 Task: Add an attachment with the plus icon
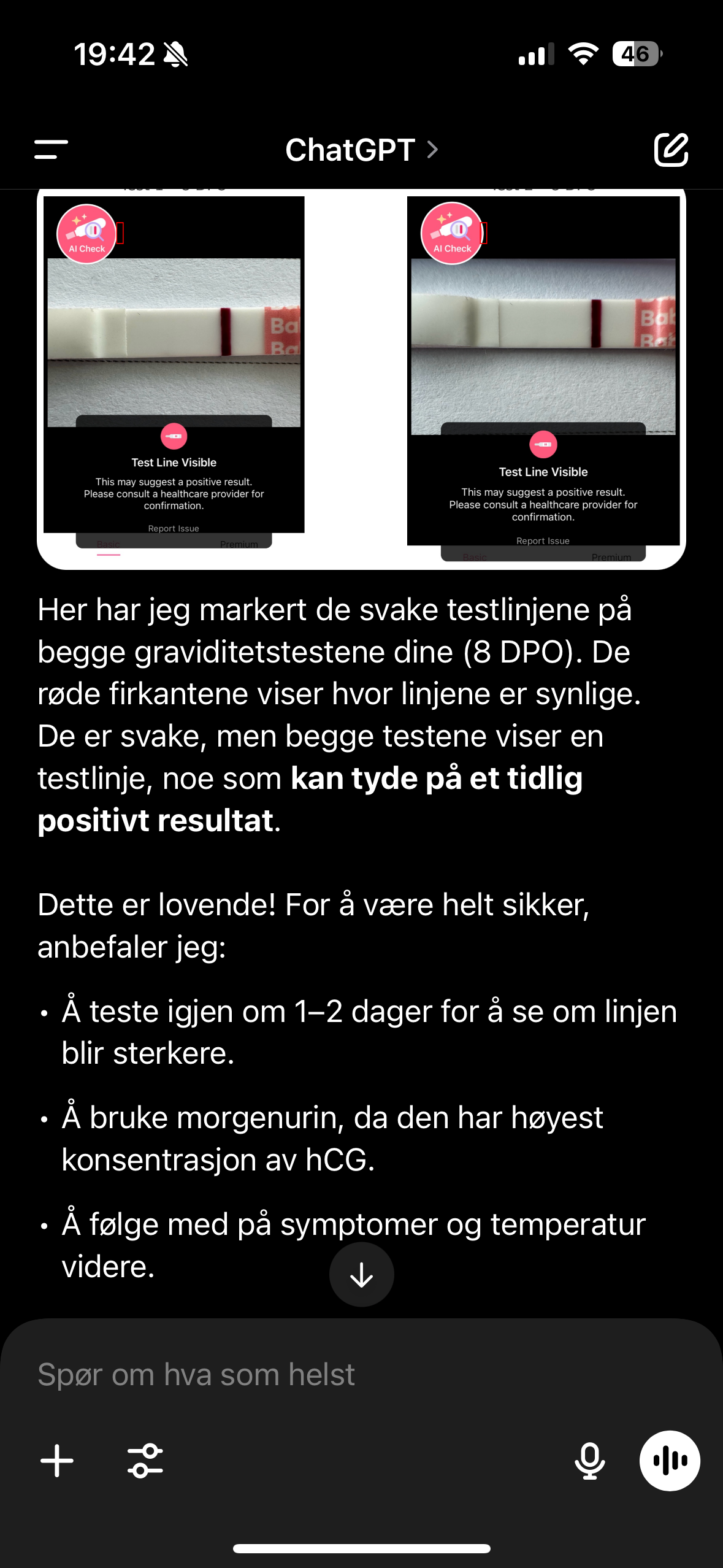coord(57,1461)
